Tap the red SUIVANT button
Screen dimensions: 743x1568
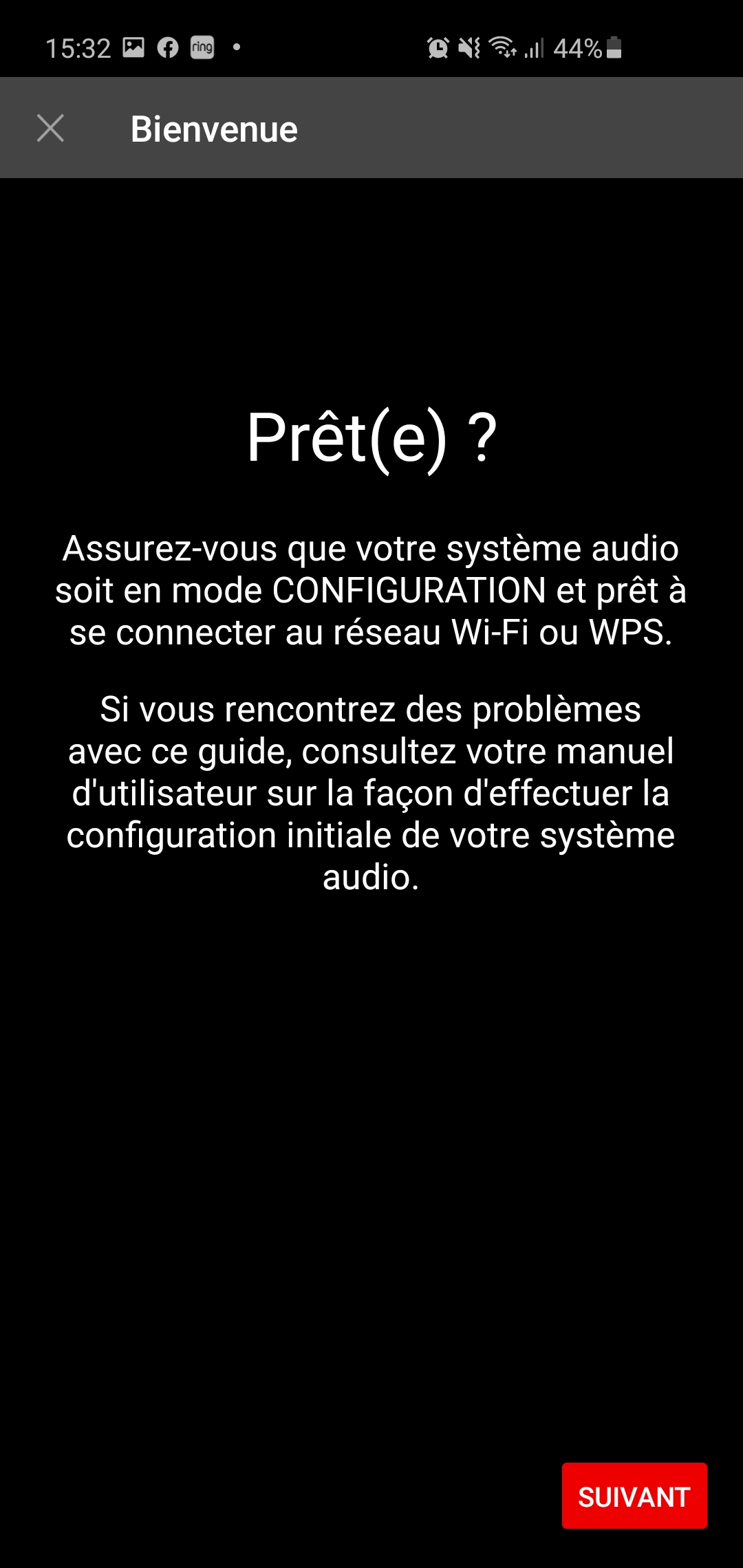click(x=634, y=1496)
